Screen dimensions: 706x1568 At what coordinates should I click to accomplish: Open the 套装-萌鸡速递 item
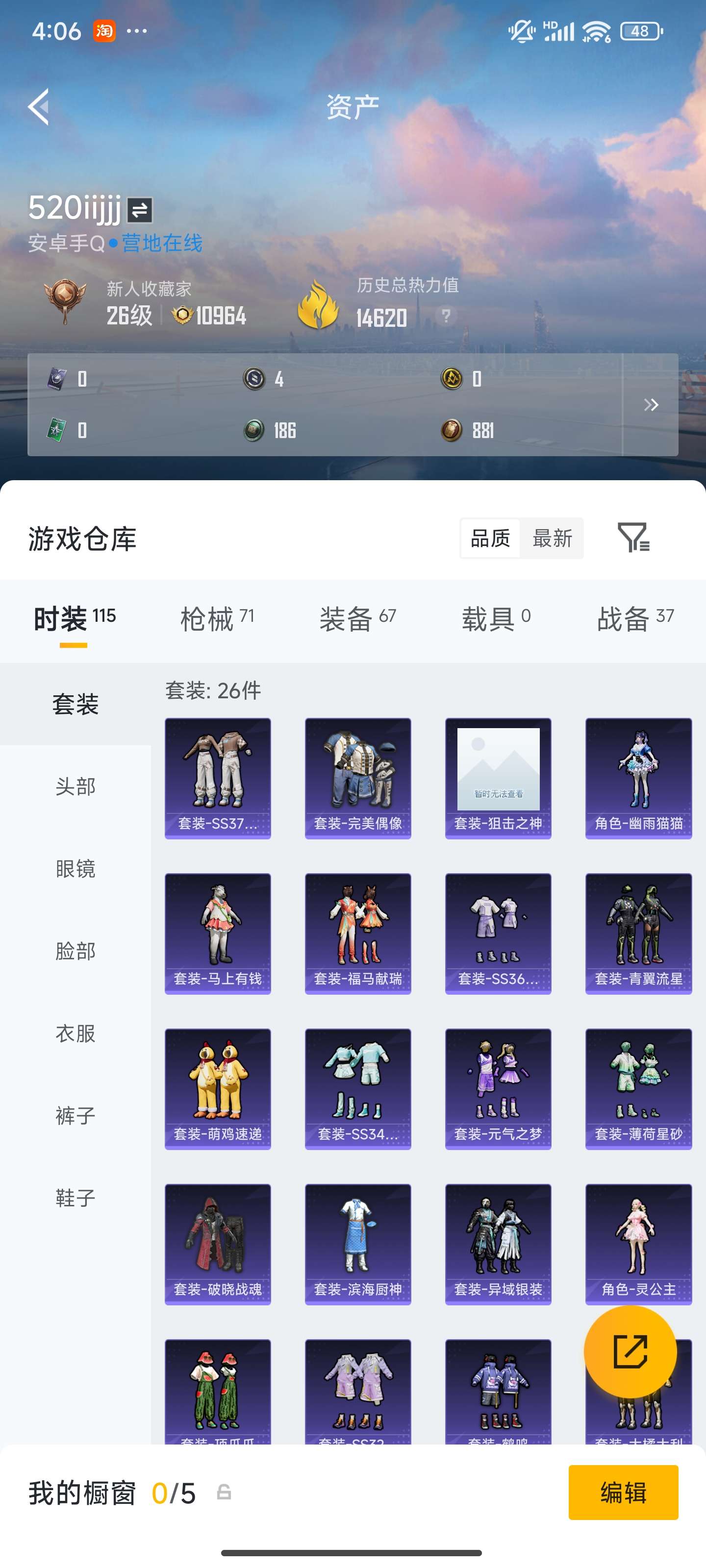(218, 1088)
